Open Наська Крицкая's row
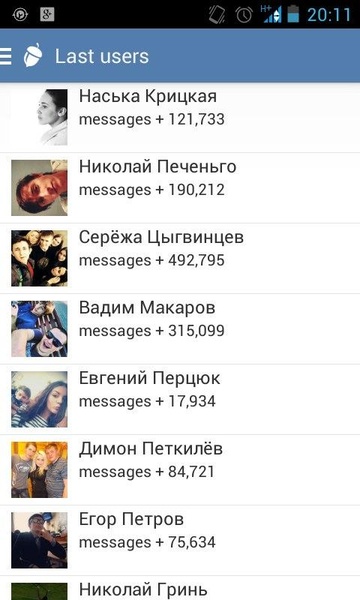 pyautogui.click(x=180, y=117)
